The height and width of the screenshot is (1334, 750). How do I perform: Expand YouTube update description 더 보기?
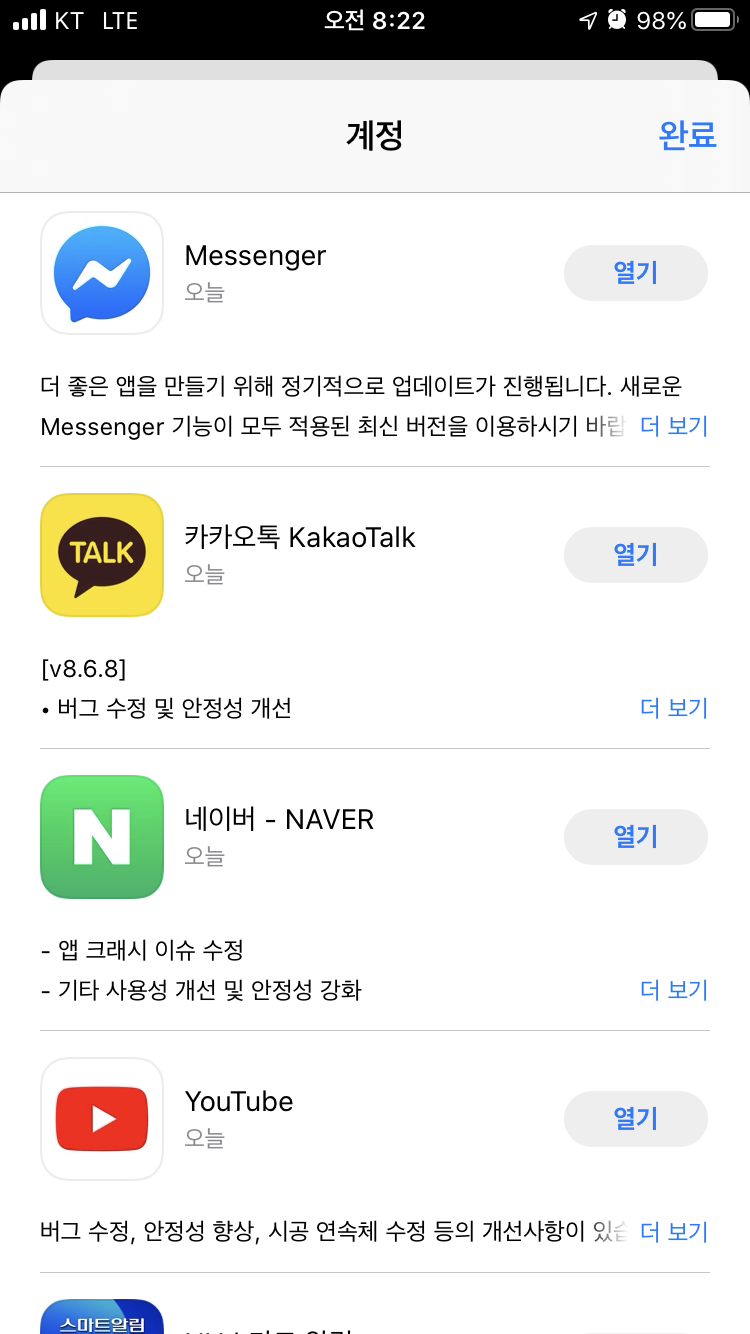(674, 1232)
